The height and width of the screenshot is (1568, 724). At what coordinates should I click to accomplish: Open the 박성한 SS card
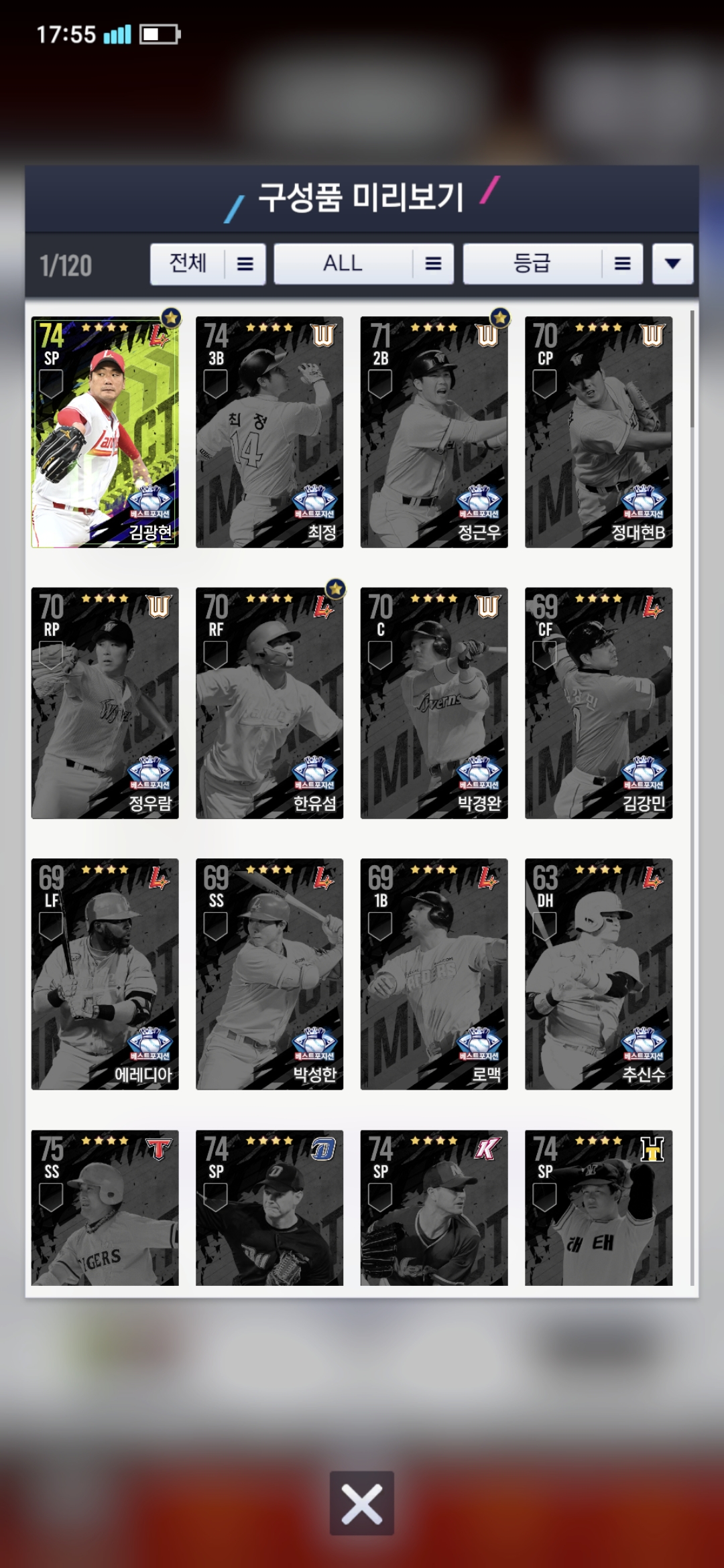click(x=269, y=974)
